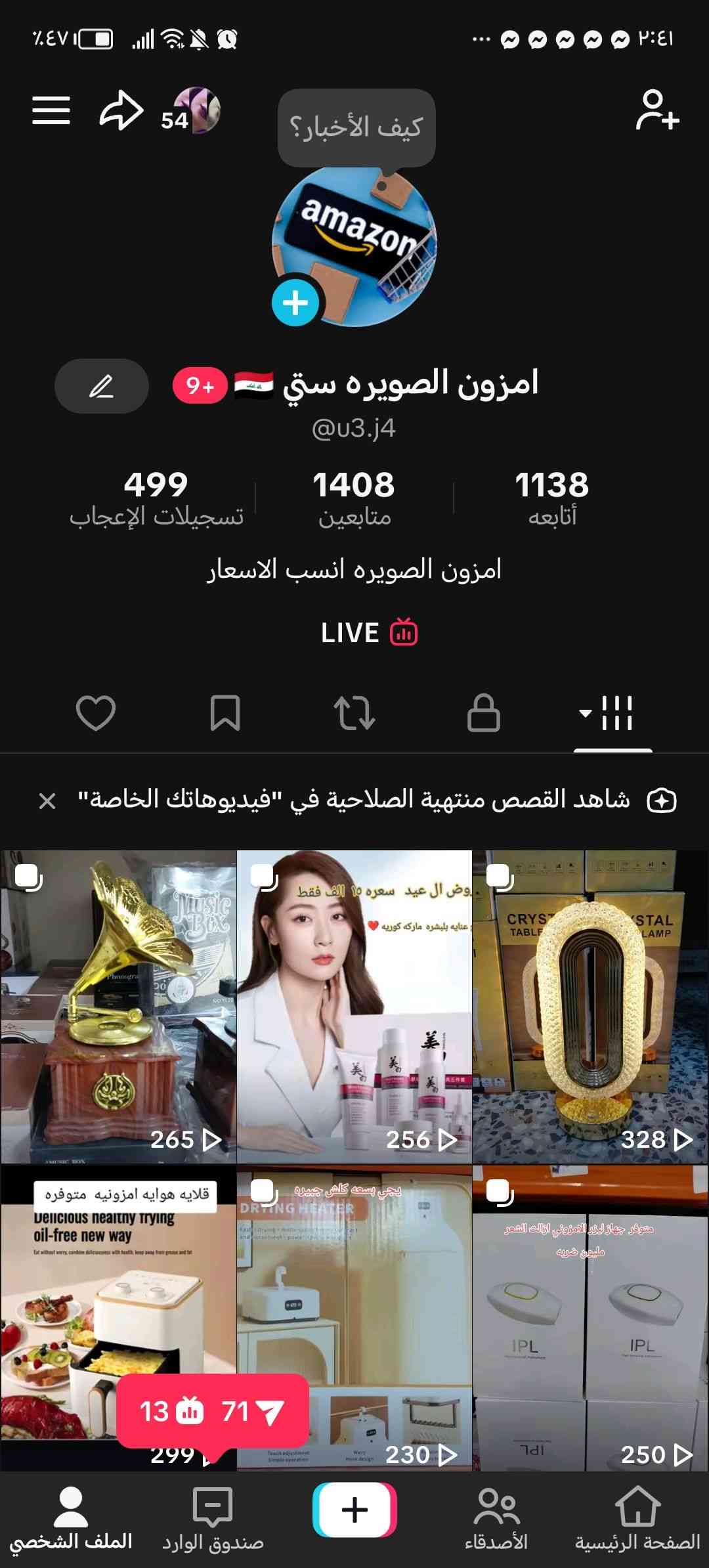Open the add friends icon

[x=656, y=110]
